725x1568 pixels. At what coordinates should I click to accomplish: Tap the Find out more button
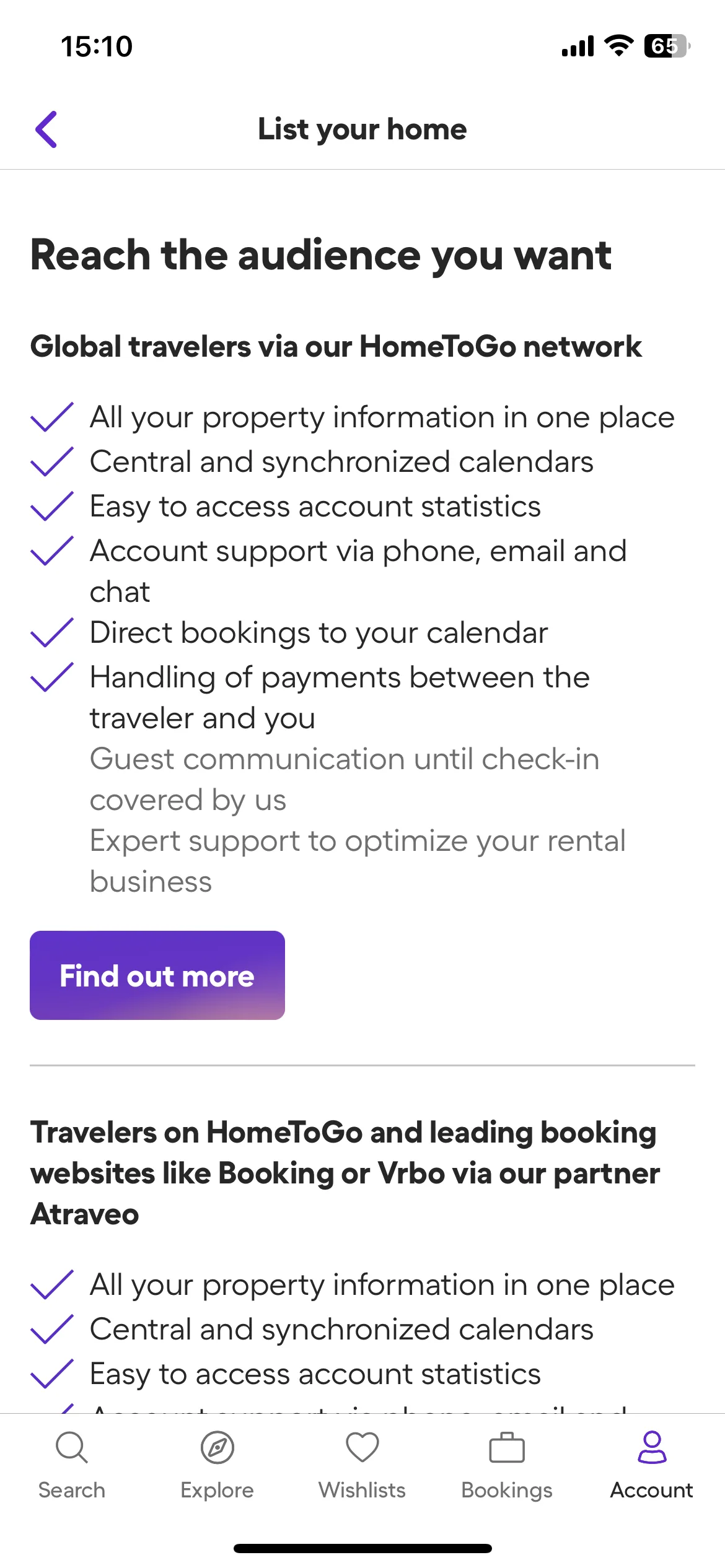[x=157, y=975]
